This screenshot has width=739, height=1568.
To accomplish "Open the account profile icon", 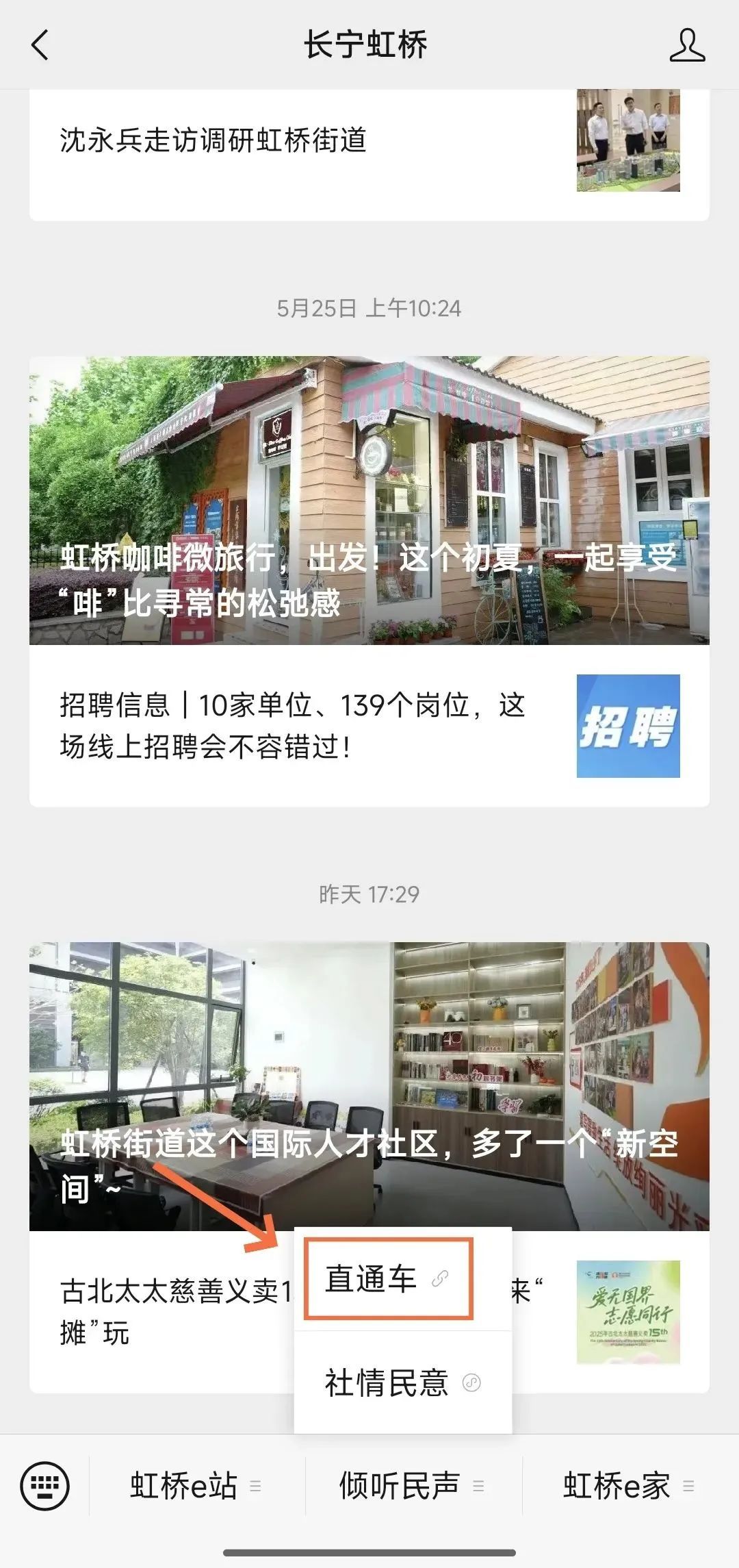I will pyautogui.click(x=686, y=45).
